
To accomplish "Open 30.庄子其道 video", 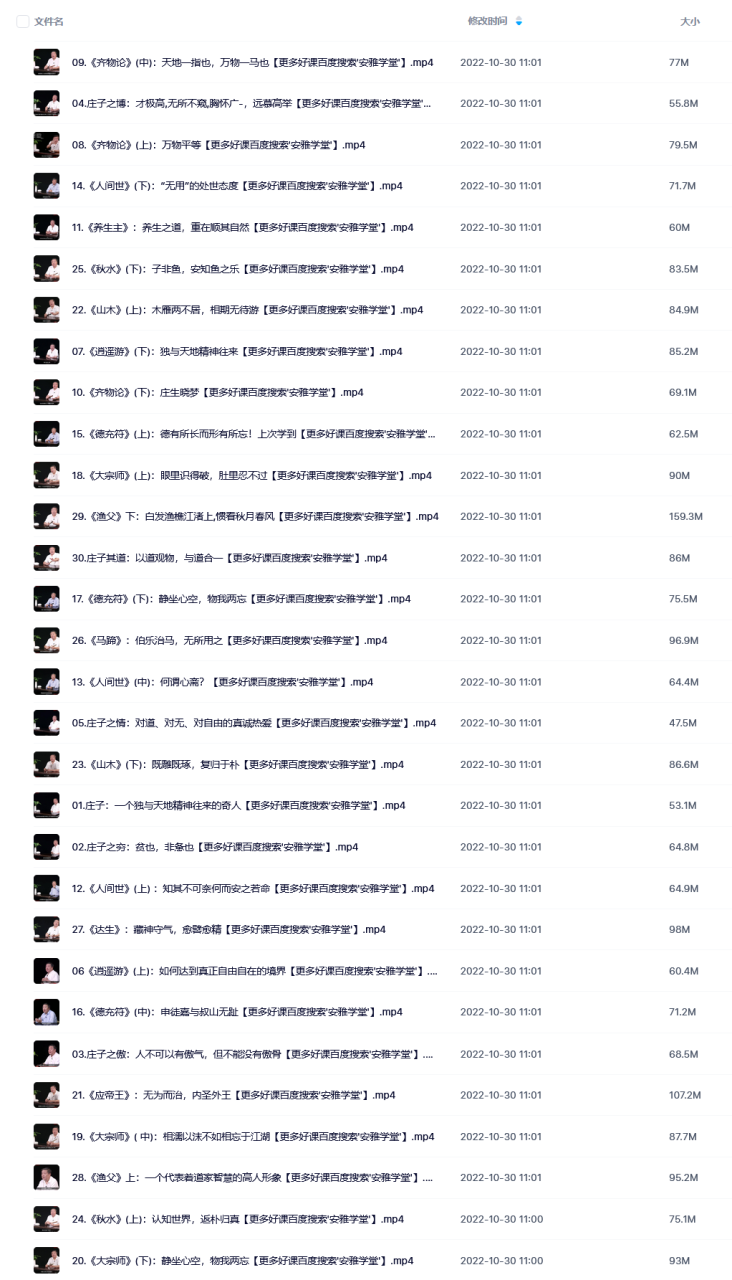I will tap(229, 558).
